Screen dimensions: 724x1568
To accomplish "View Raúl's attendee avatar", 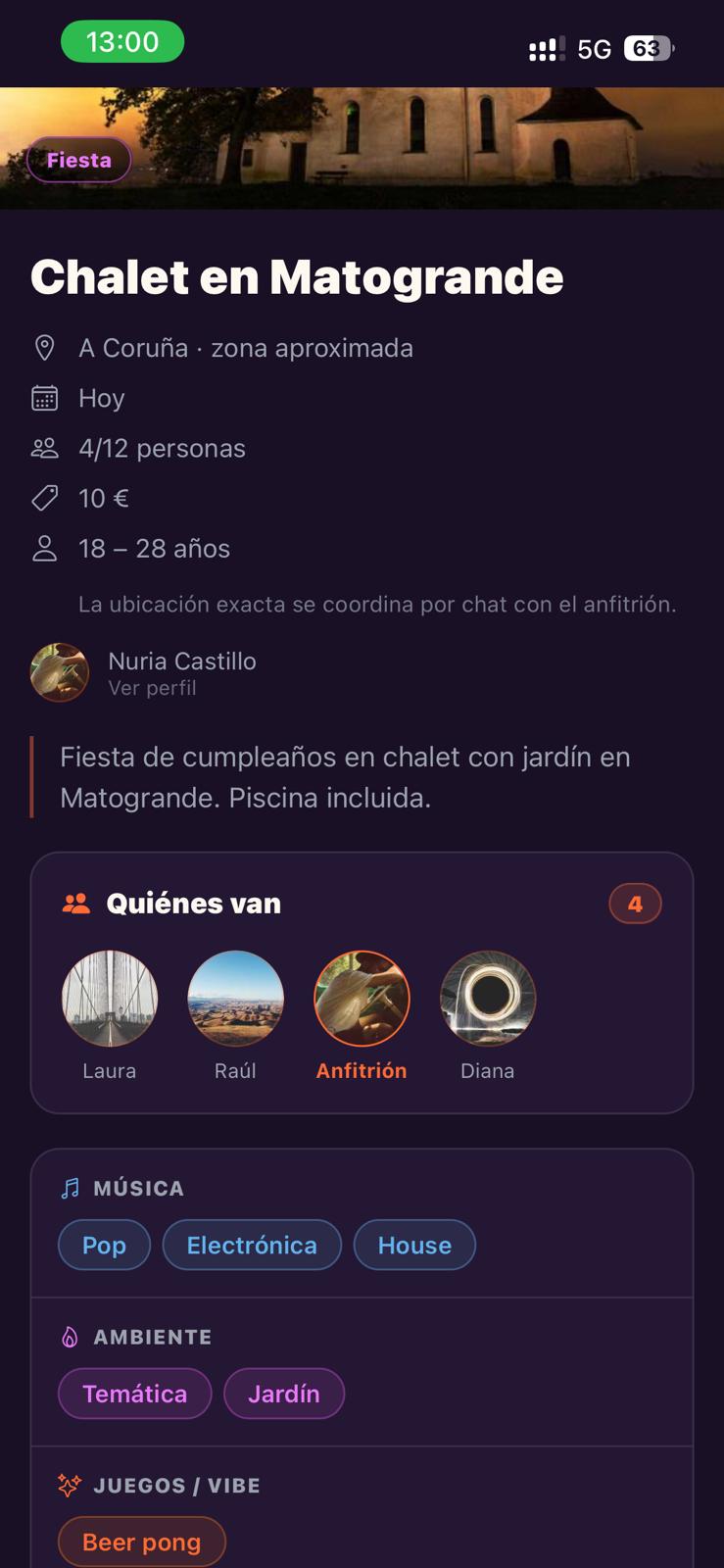I will pos(235,999).
